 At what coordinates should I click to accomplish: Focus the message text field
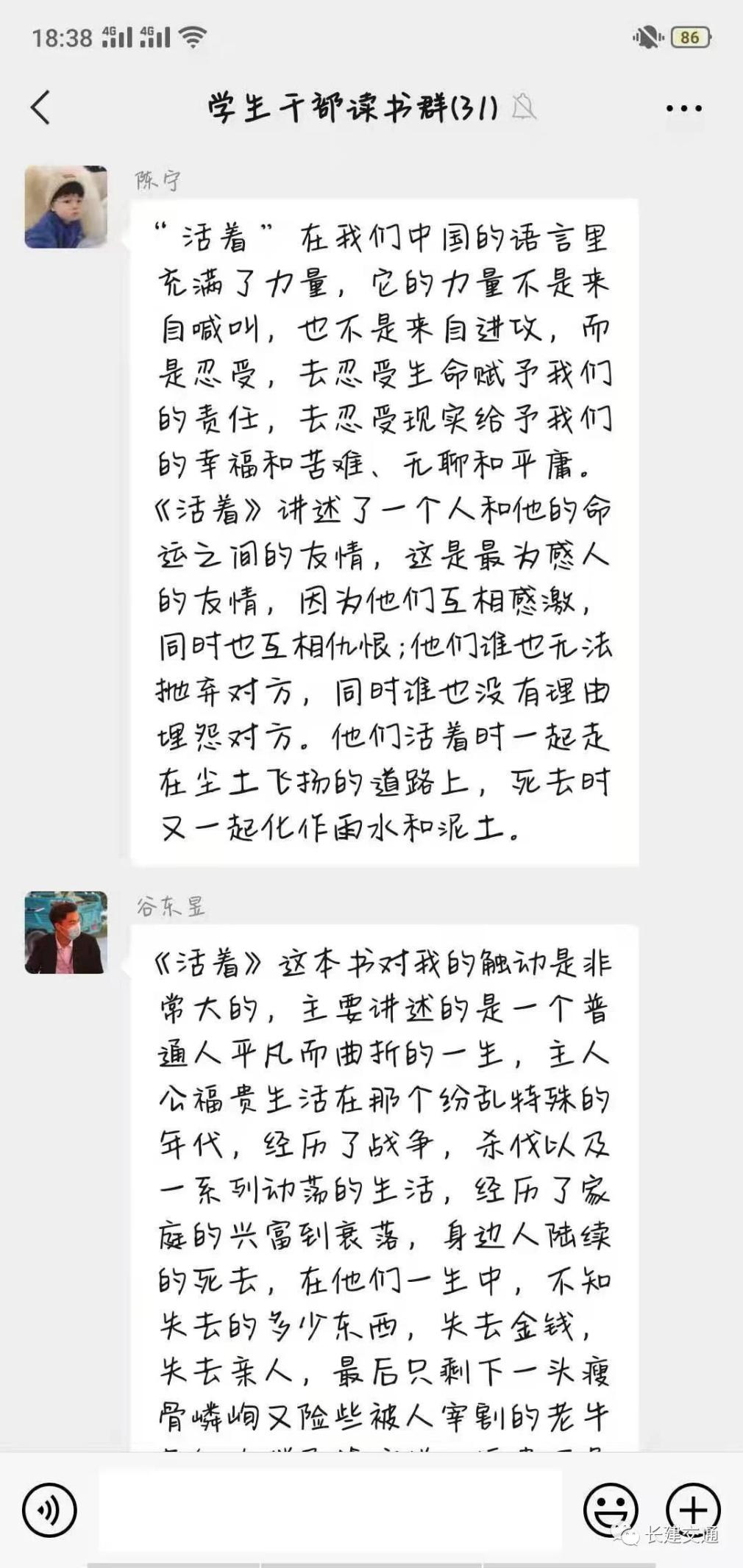click(x=331, y=1510)
